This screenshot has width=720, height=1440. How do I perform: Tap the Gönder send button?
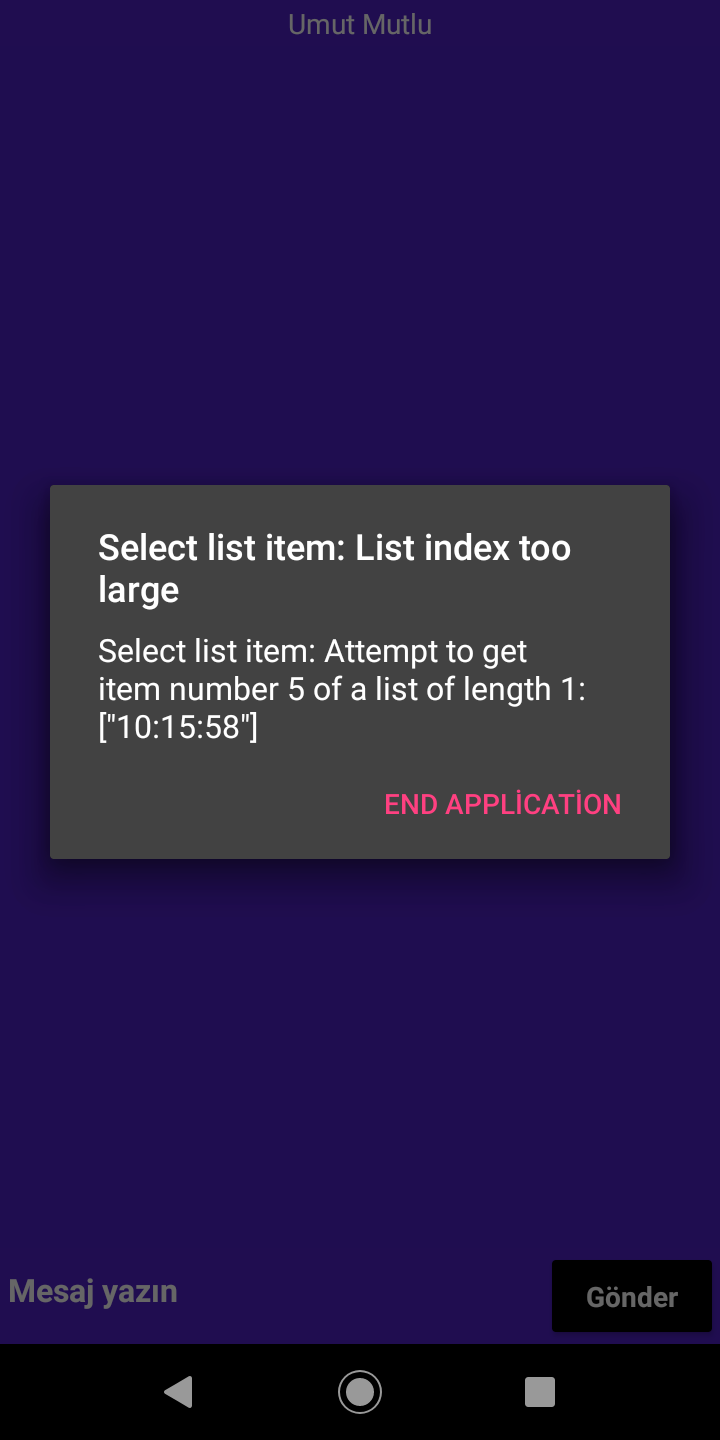point(632,1297)
